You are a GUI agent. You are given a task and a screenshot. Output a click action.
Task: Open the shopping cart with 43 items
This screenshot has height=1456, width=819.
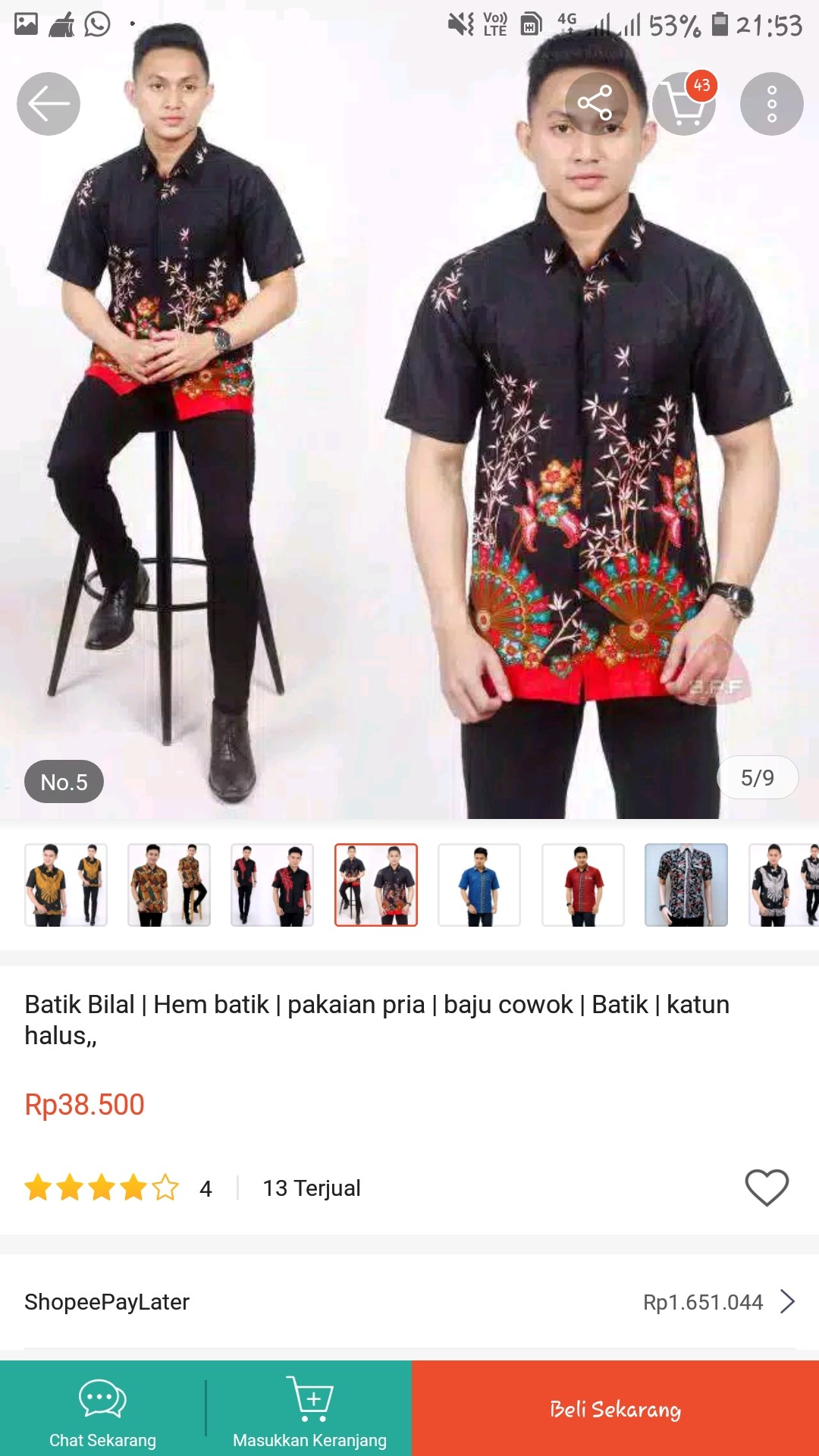pyautogui.click(x=684, y=104)
